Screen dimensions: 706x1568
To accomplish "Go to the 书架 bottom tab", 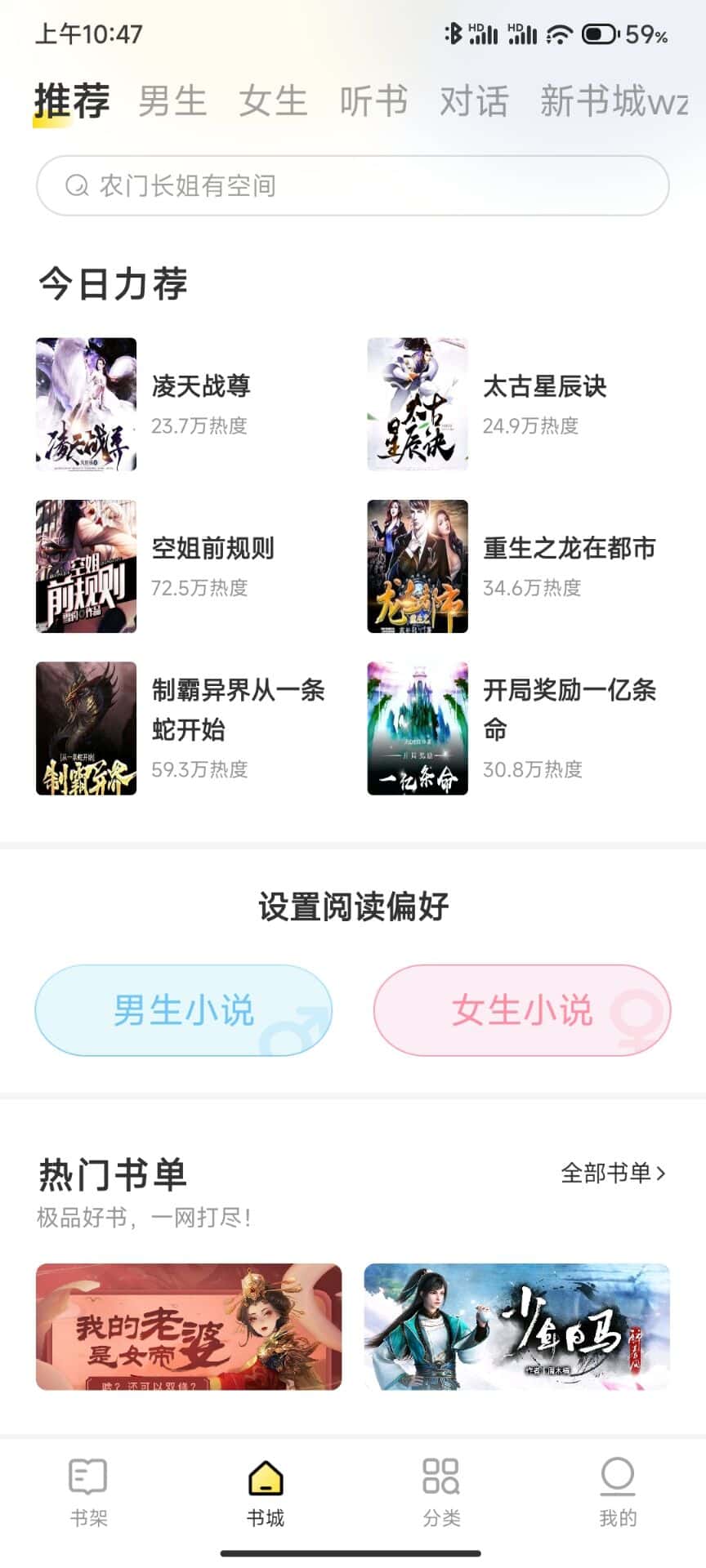I will [88, 1493].
